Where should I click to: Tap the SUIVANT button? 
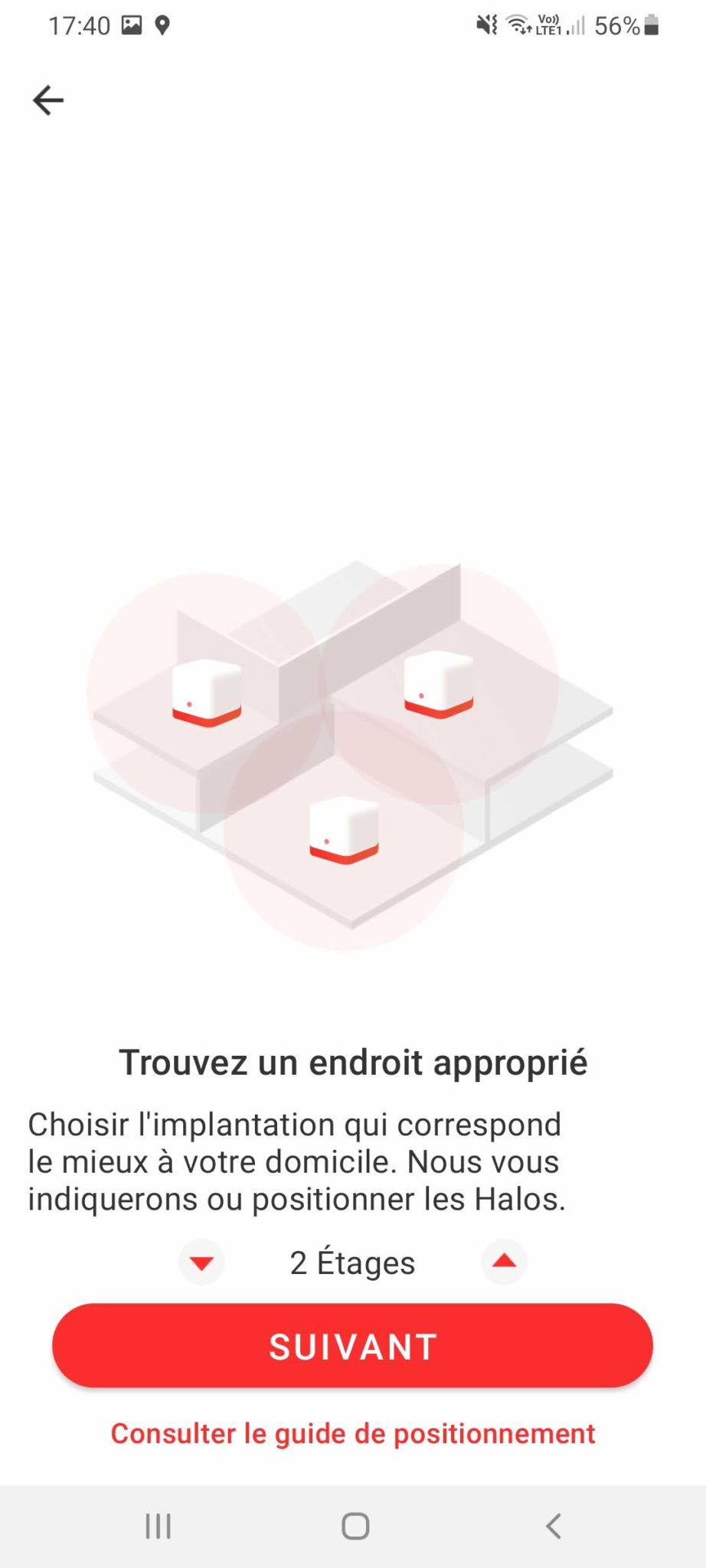[x=352, y=1346]
